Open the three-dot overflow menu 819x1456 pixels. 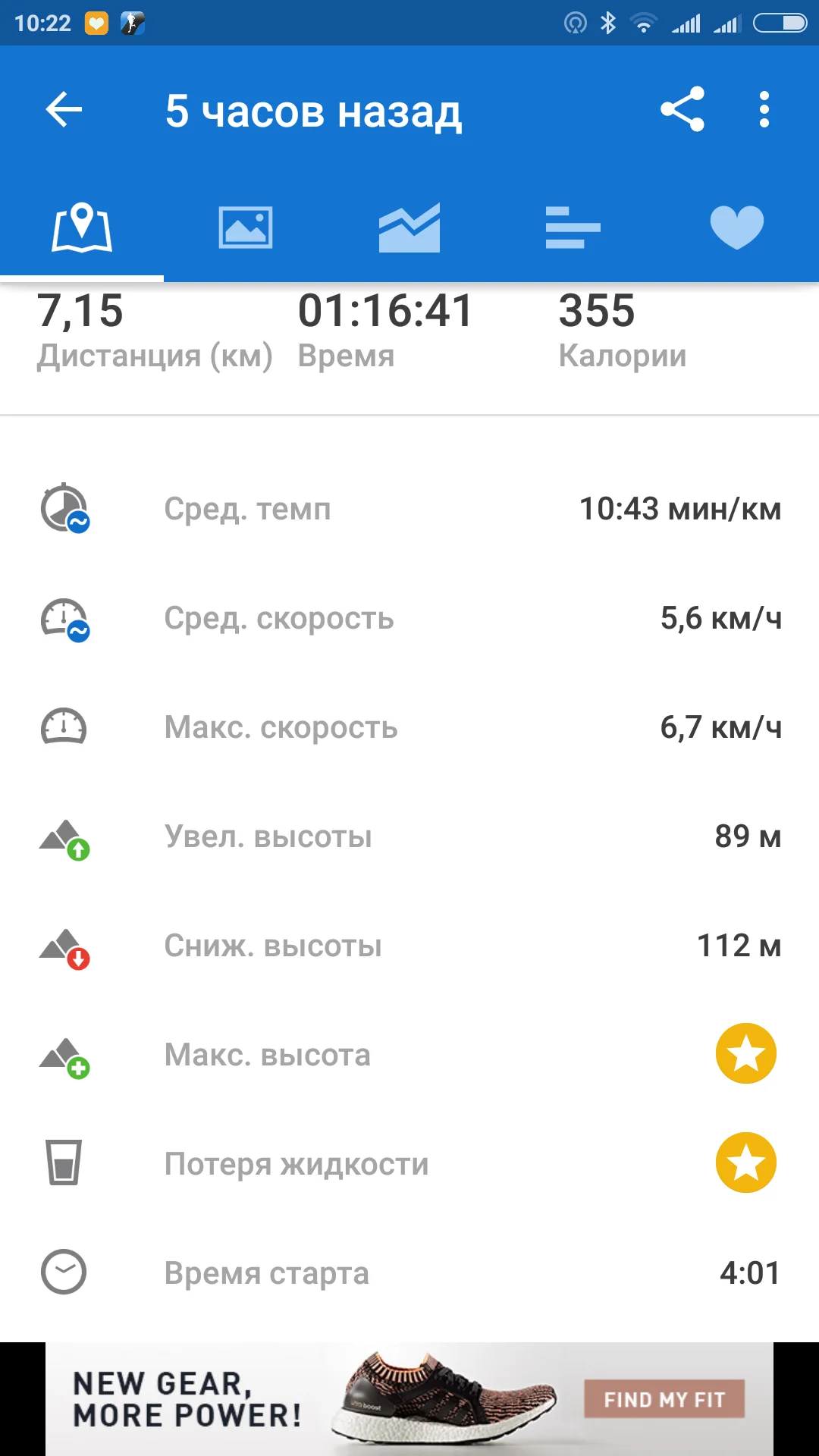click(x=764, y=110)
